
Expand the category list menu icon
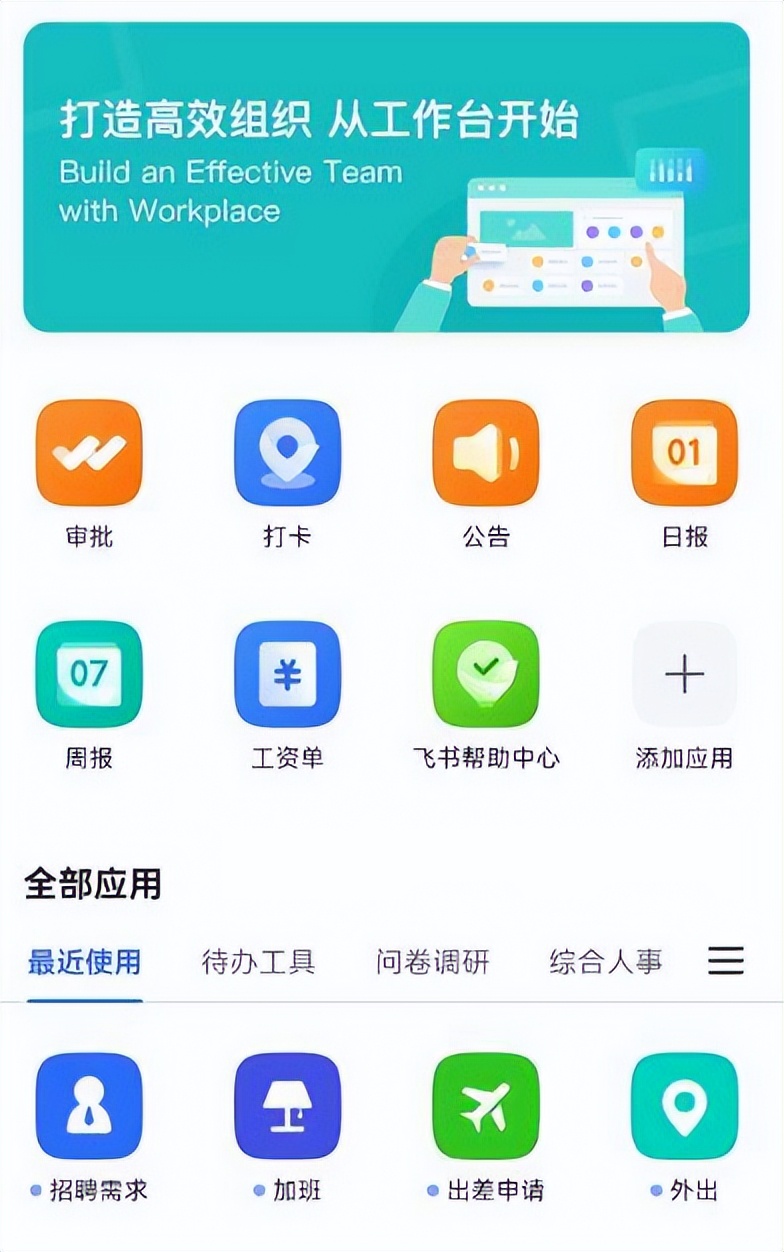pyautogui.click(x=726, y=961)
